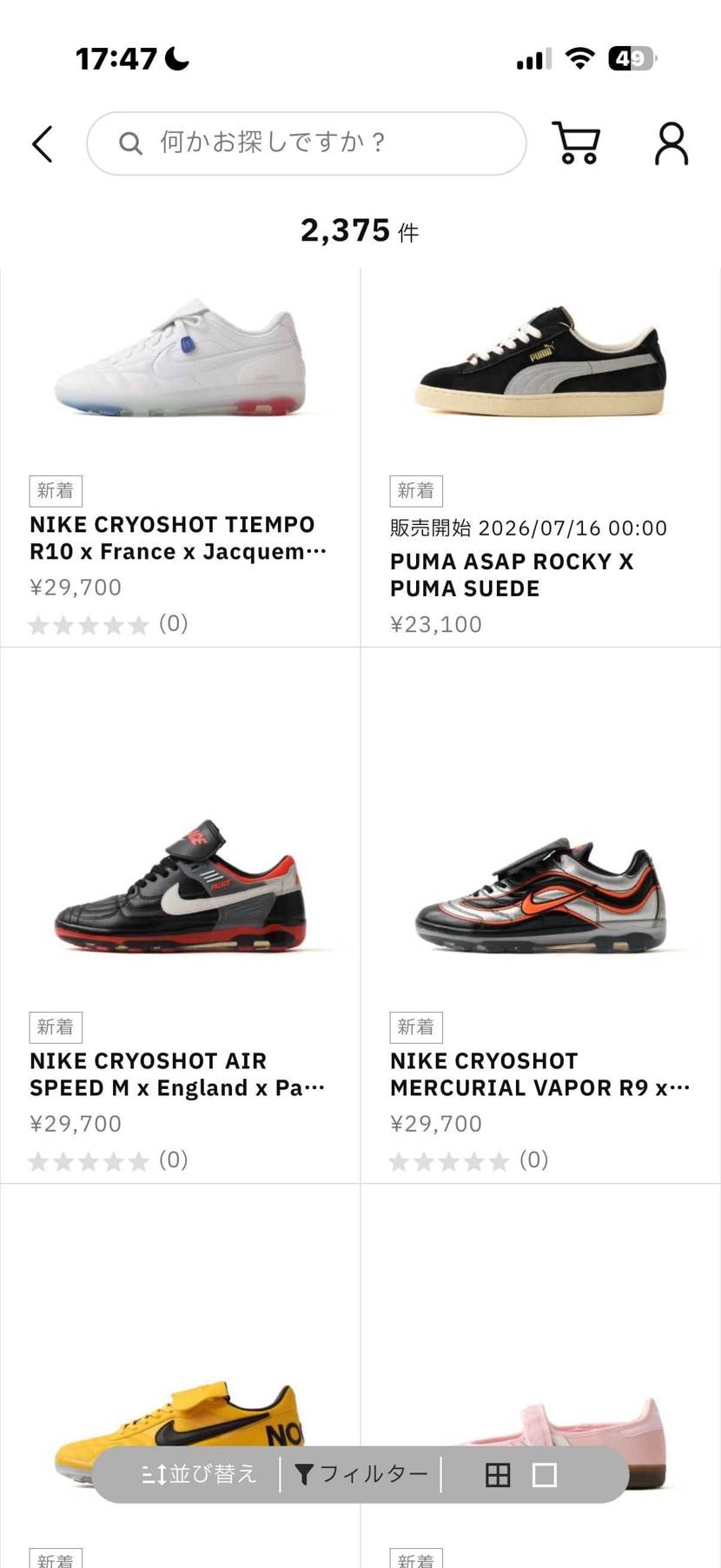Open 並び替え sort options
721x1568 pixels.
tap(200, 1474)
